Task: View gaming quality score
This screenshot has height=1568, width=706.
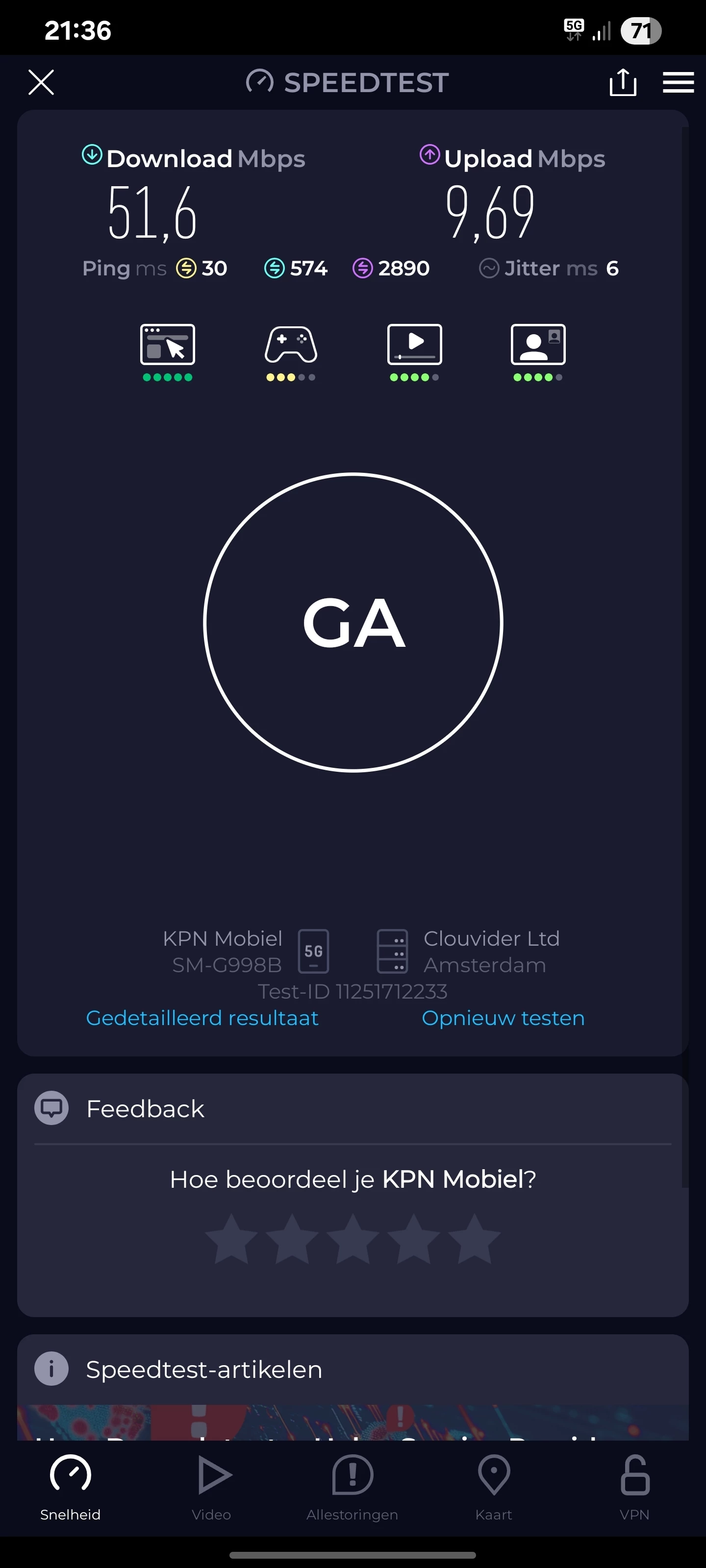Action: (x=291, y=352)
